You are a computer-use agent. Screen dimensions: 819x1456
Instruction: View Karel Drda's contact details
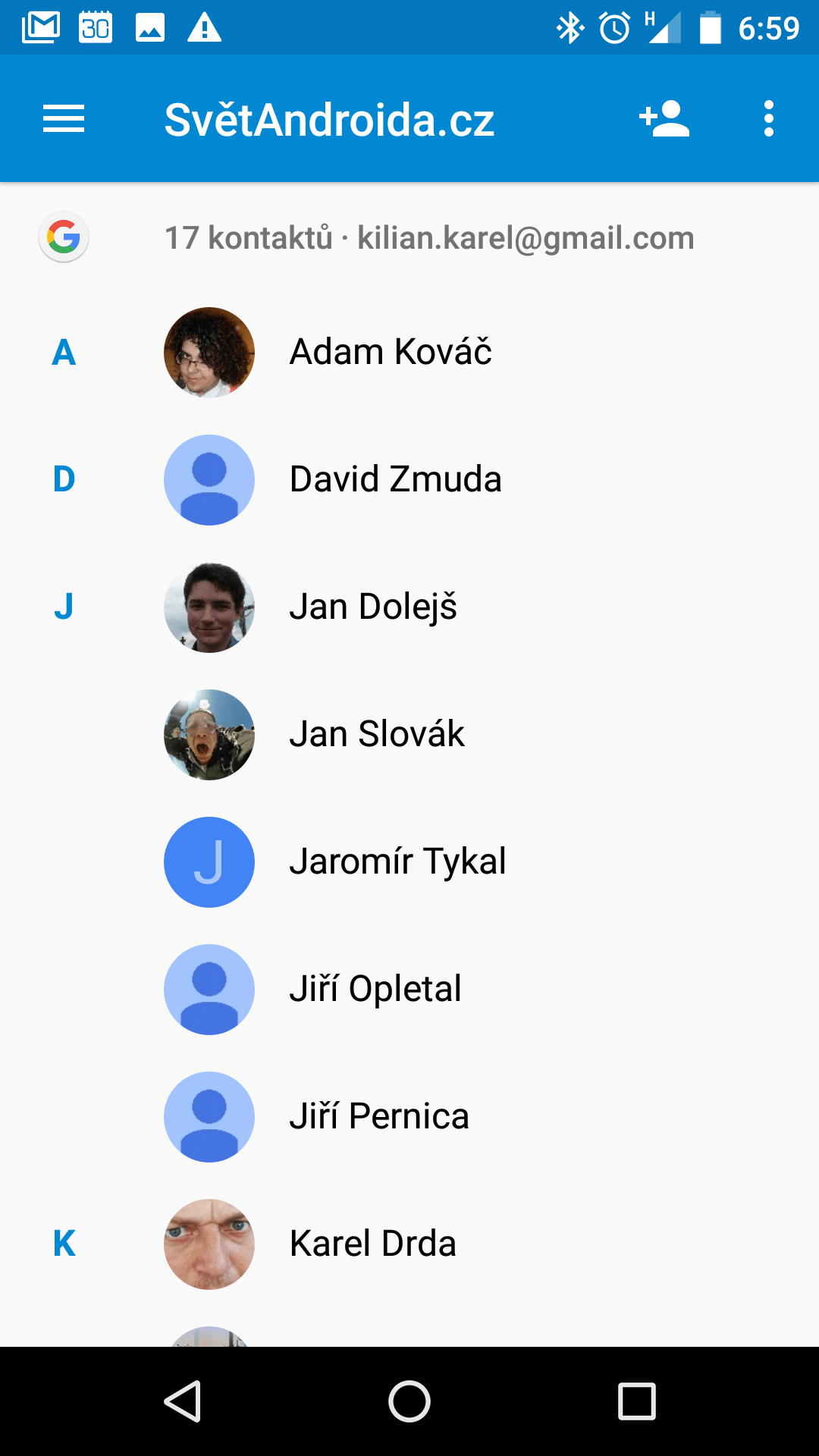(409, 1244)
